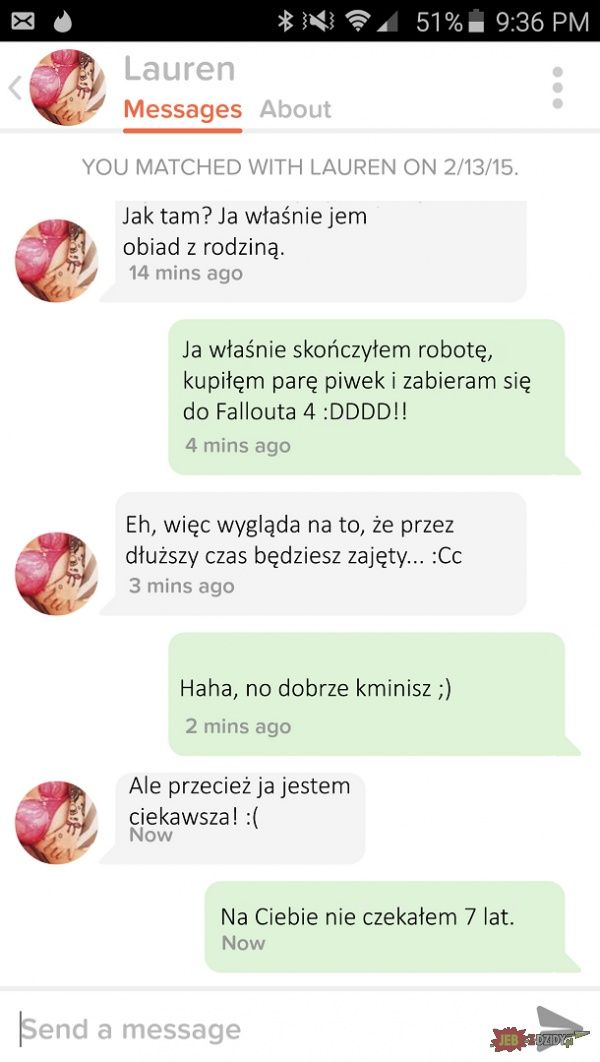Viewport: 600px width, 1062px height.
Task: Switch to the About tab
Action: [x=295, y=109]
